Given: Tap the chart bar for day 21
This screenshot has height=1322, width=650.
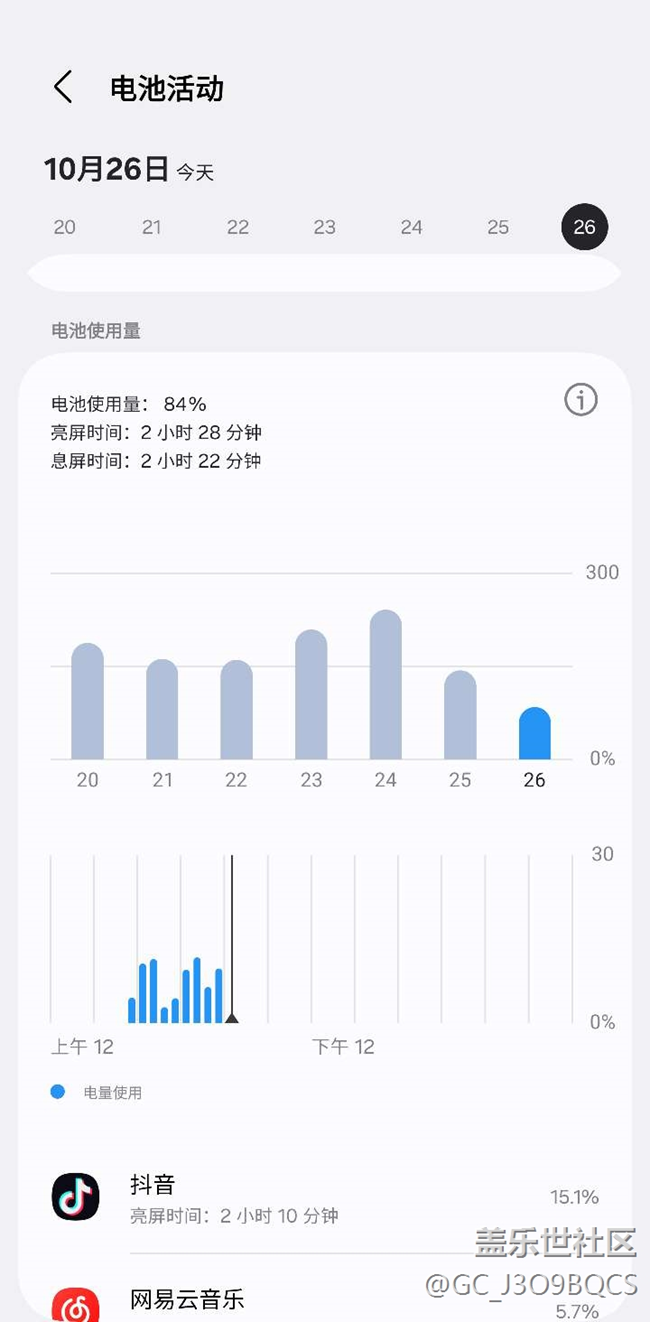Looking at the screenshot, I should click(x=162, y=710).
